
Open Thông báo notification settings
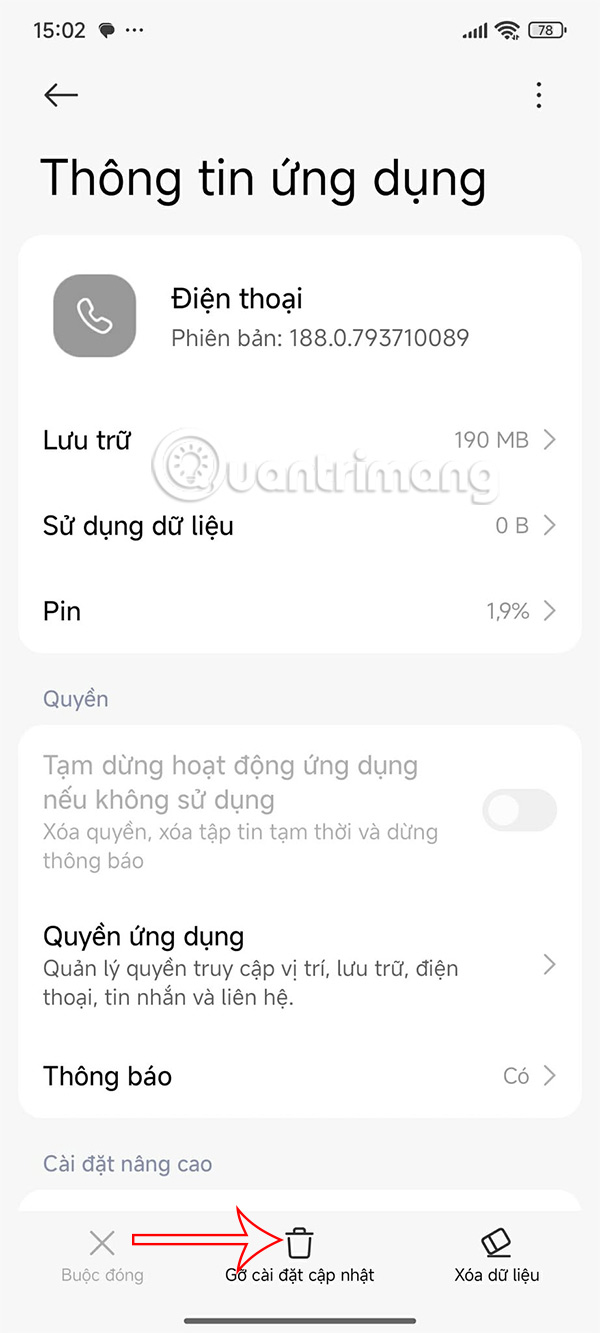tap(299, 1076)
